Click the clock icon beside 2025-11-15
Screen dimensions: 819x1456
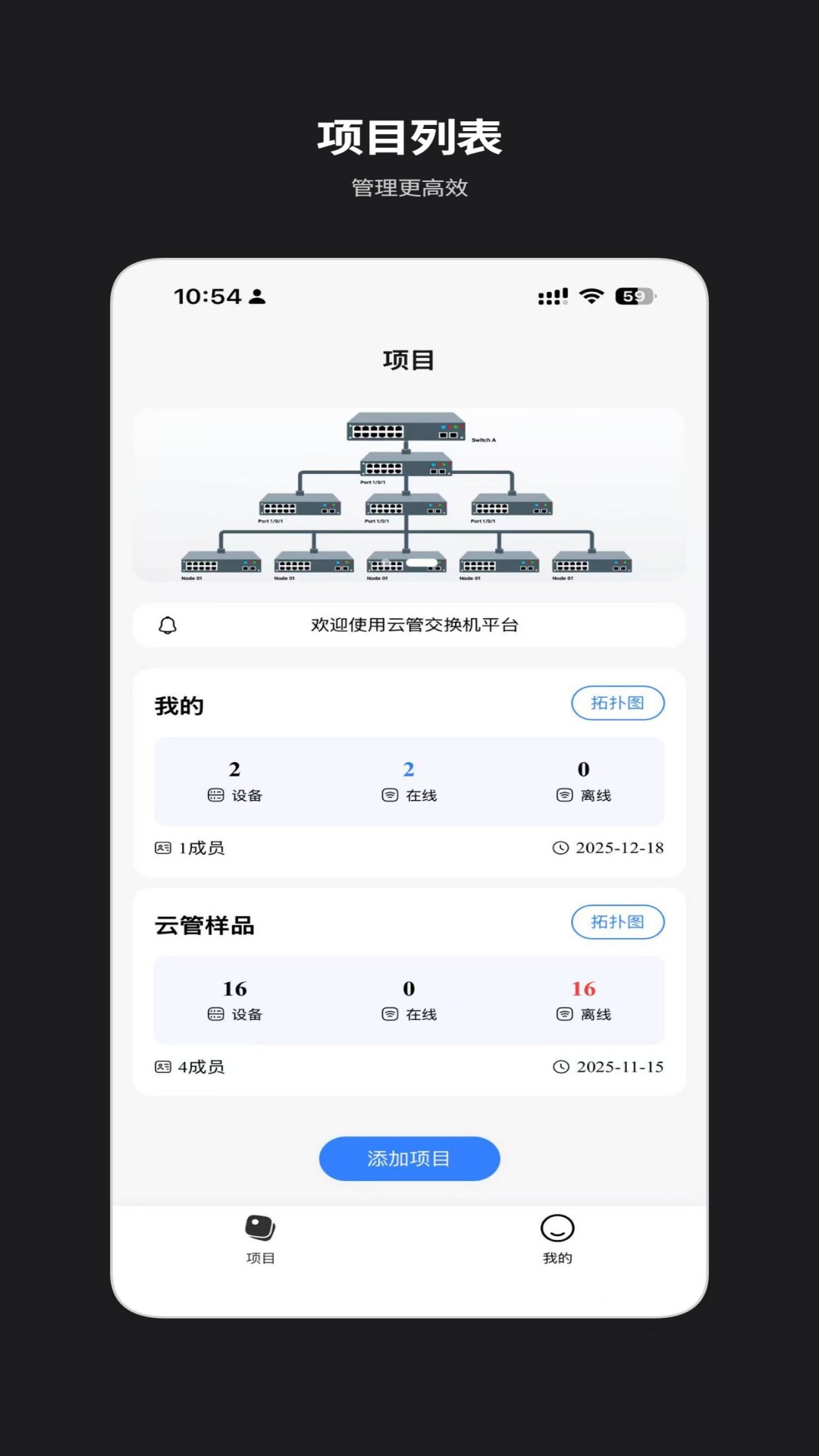coord(561,1066)
